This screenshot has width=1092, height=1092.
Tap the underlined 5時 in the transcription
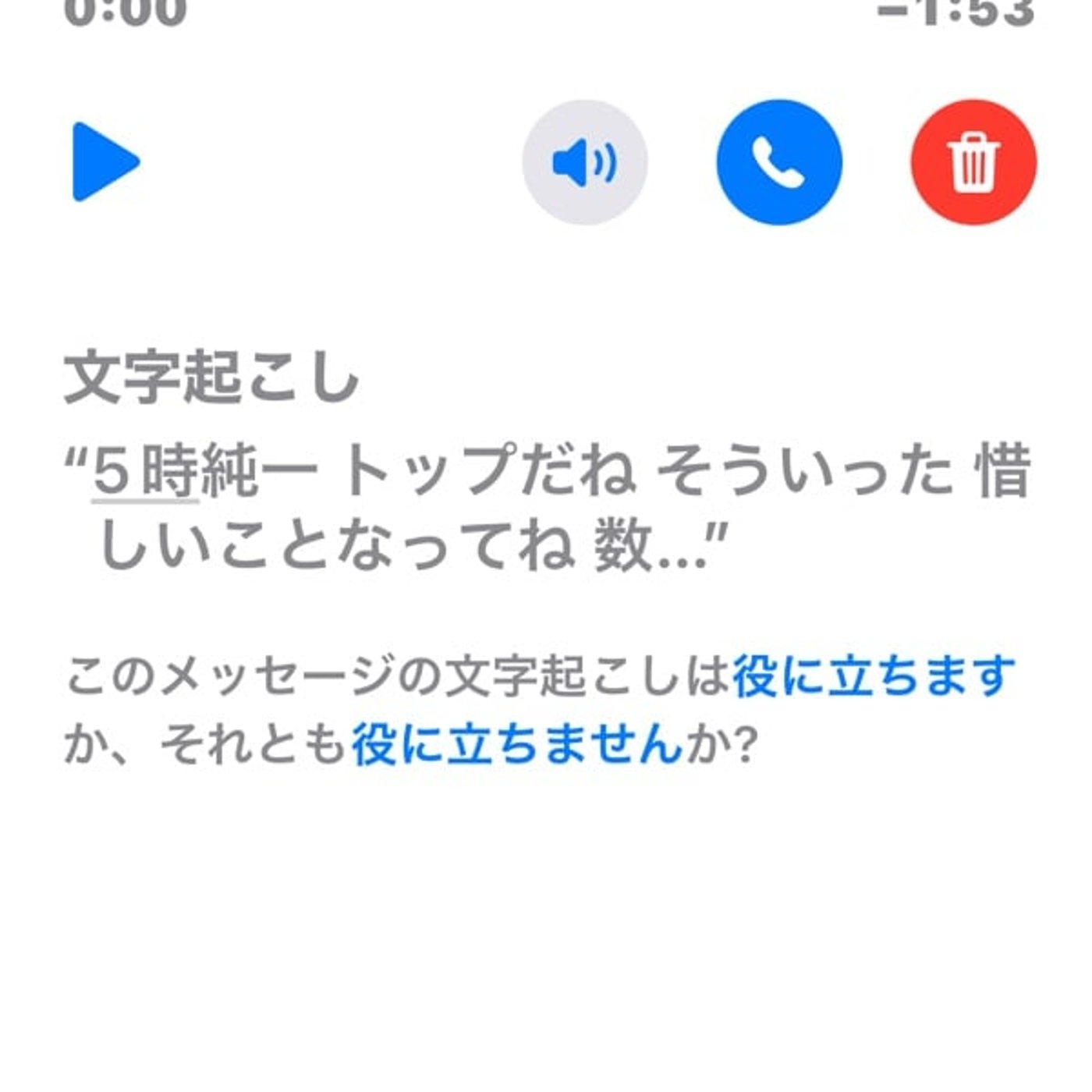145,473
